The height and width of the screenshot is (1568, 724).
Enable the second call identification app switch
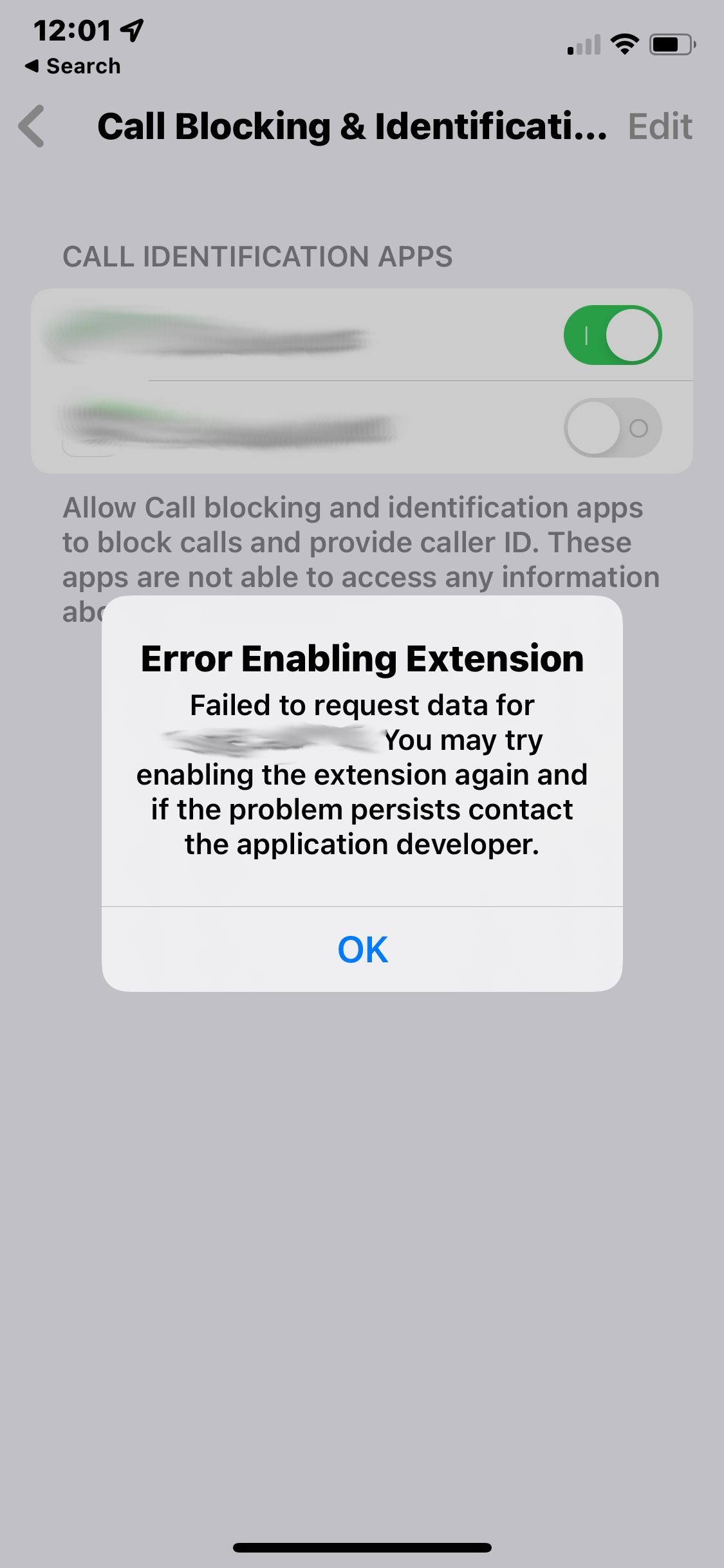pyautogui.click(x=612, y=428)
